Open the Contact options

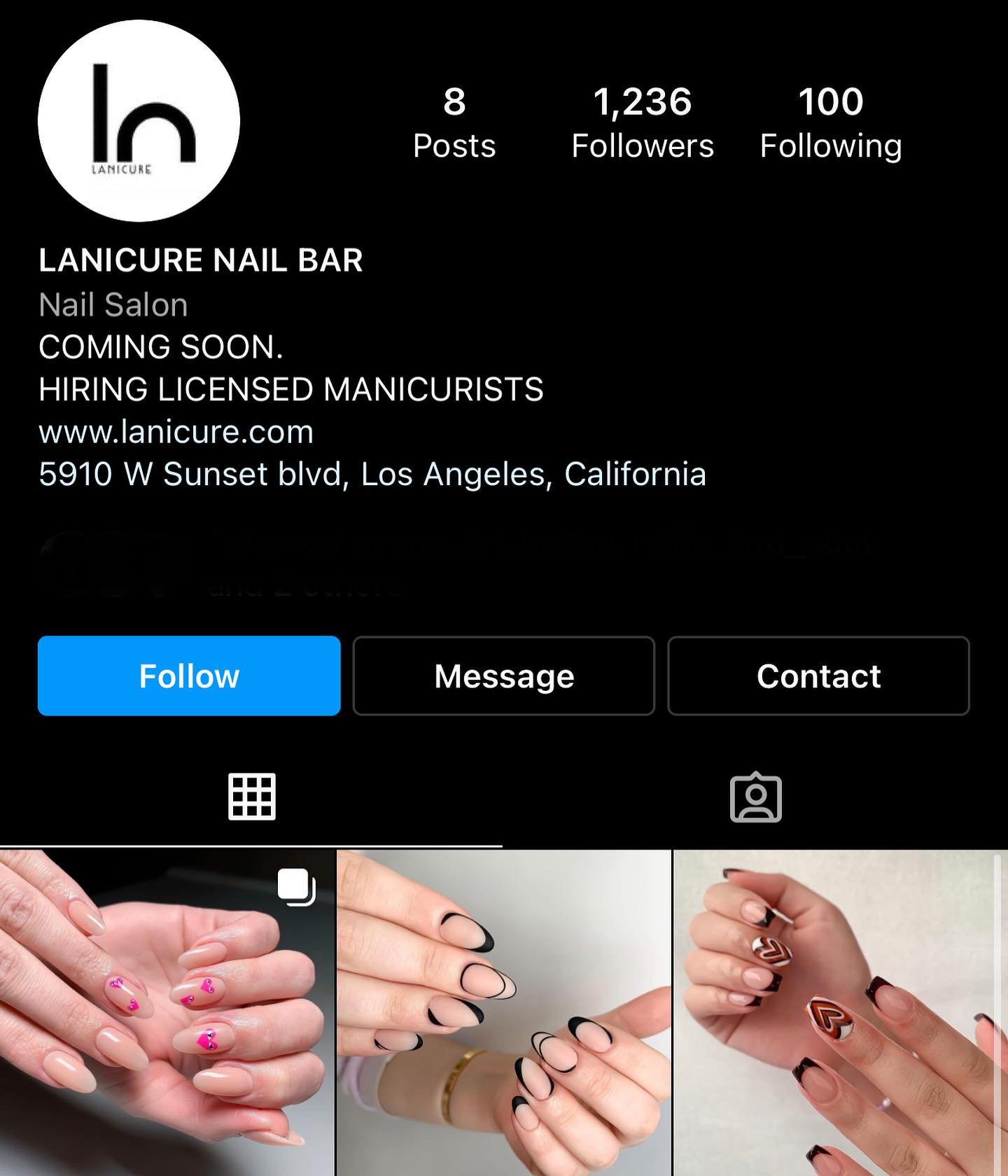click(x=818, y=675)
